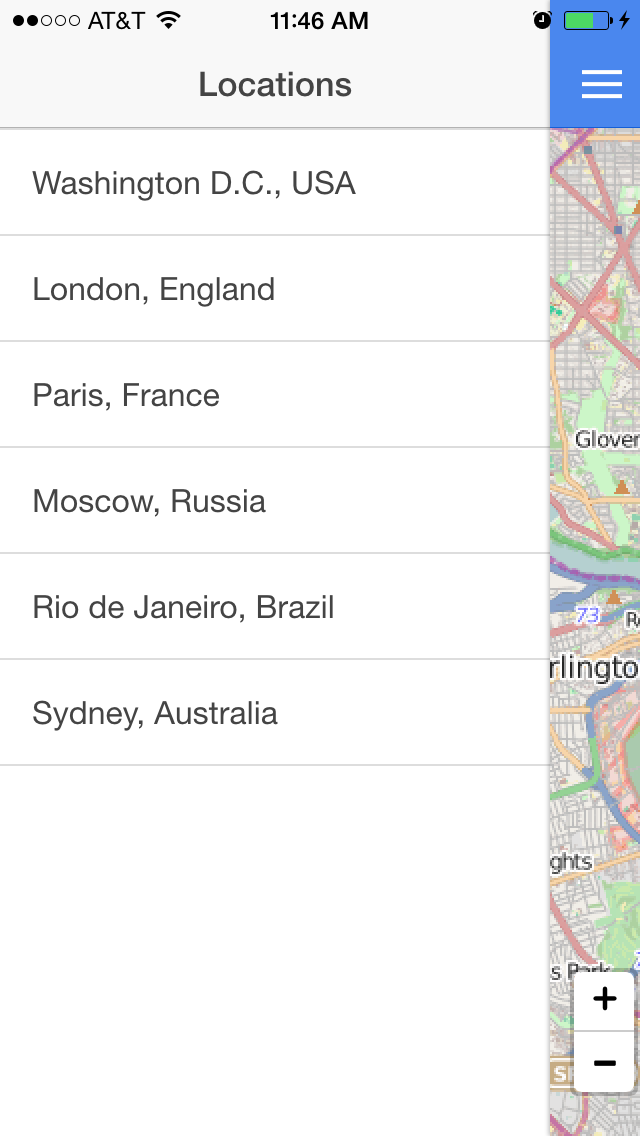Go to Rio de Janeiro, Brazil
Screen dimensions: 640x1136
tap(275, 606)
